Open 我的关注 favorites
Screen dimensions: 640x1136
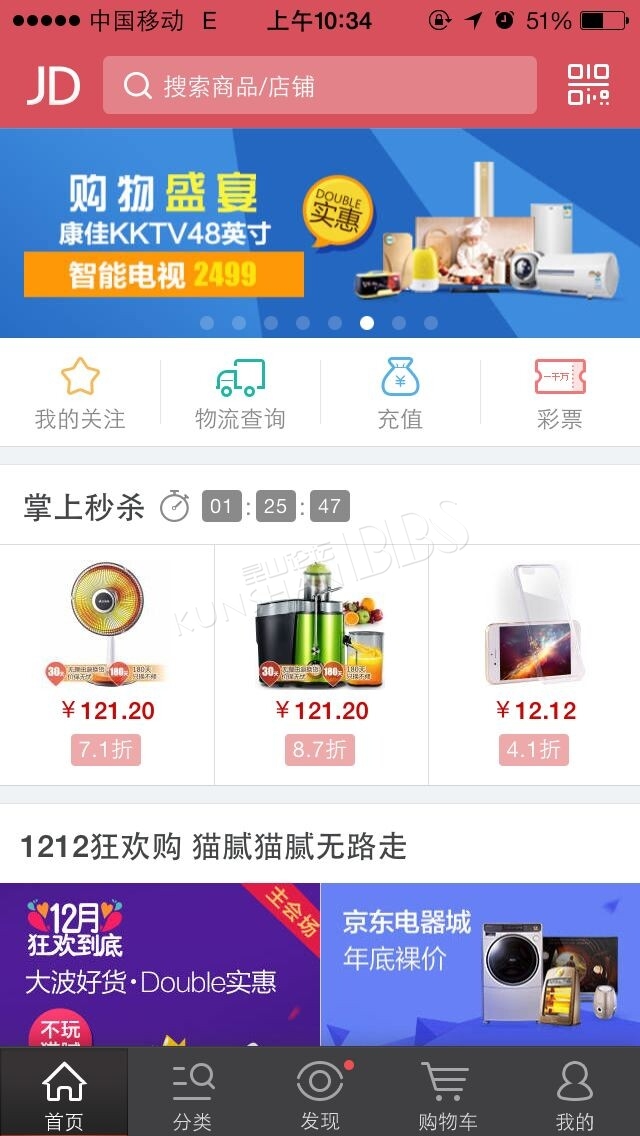pyautogui.click(x=80, y=393)
